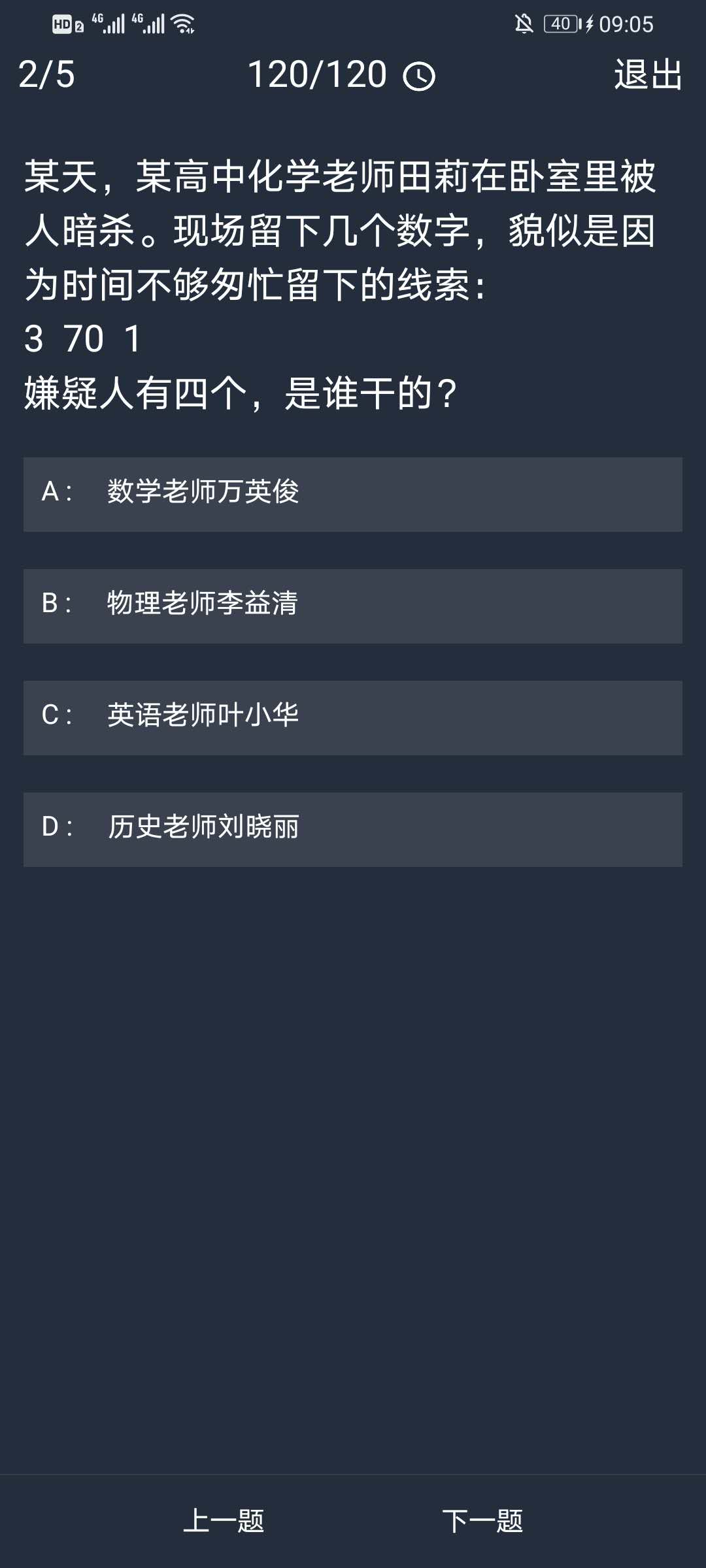706x1568 pixels.
Task: Go back with 上一题
Action: click(x=224, y=1521)
